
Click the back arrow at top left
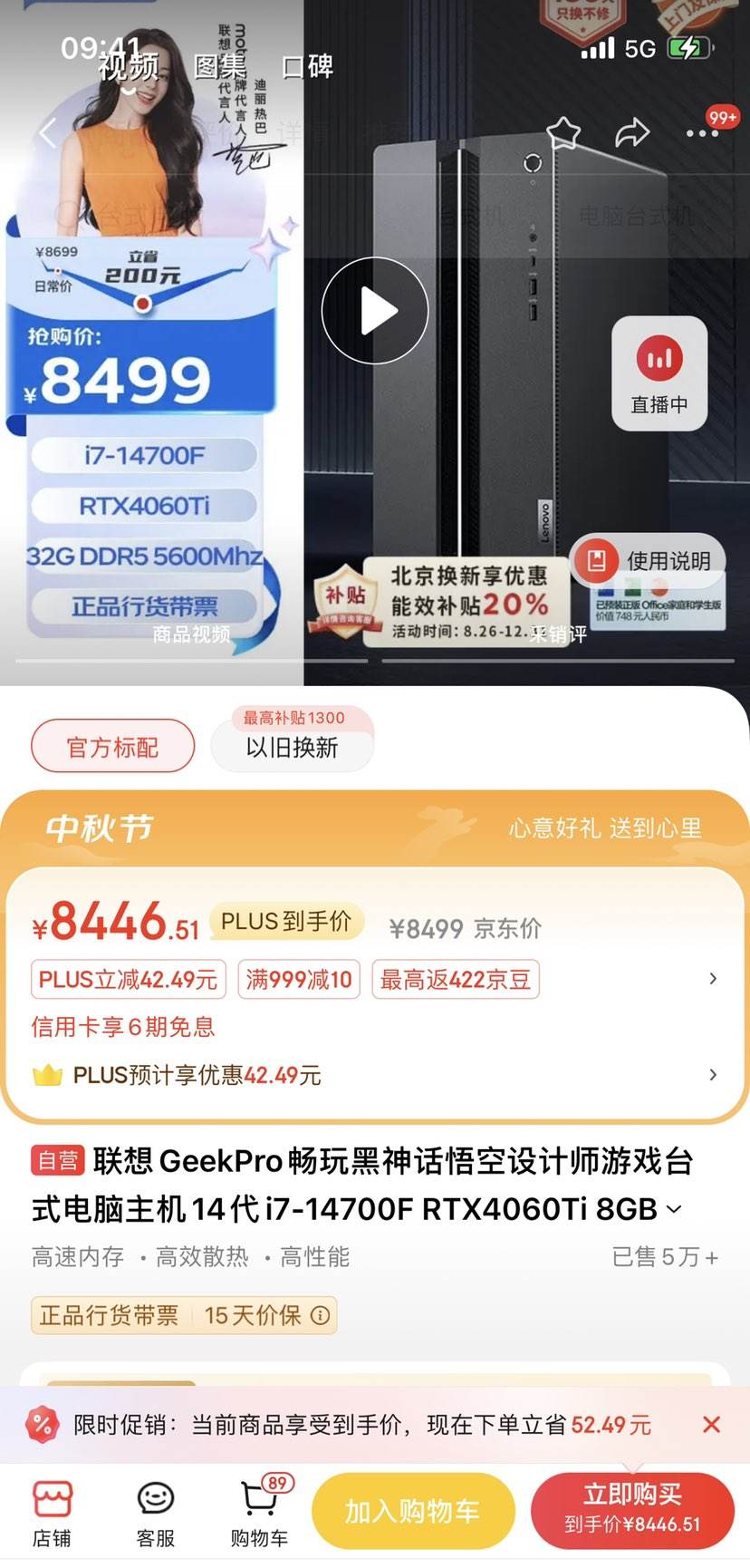point(47,131)
